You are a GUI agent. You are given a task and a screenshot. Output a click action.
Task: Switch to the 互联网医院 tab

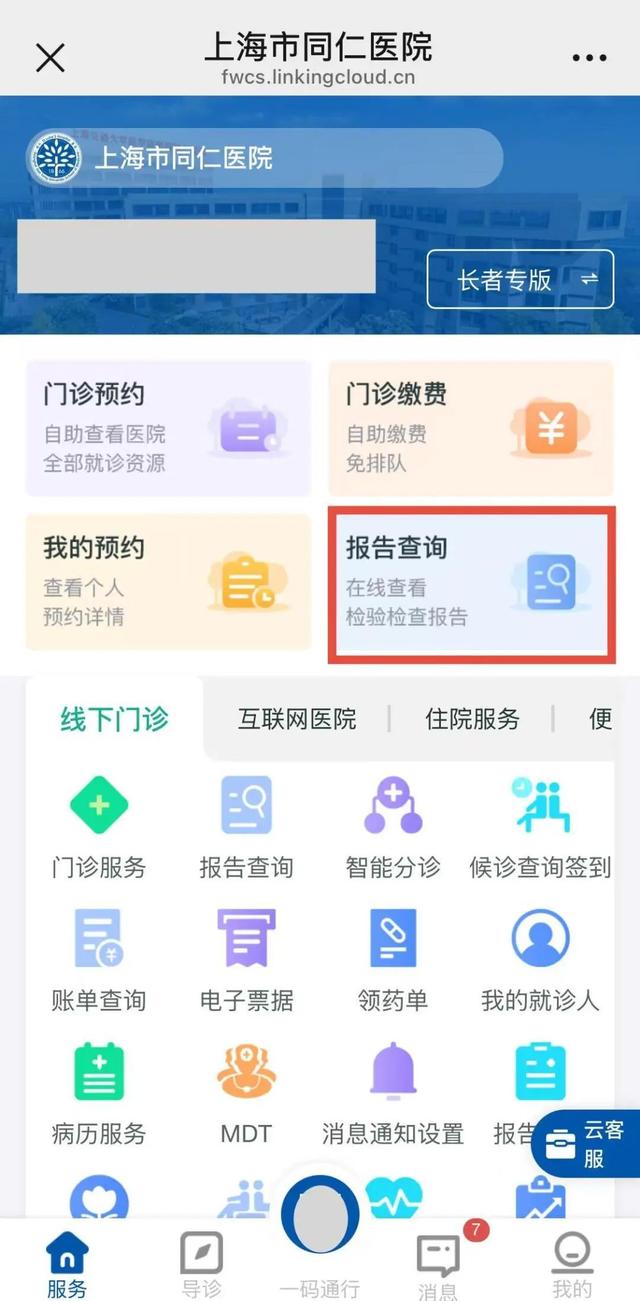297,718
